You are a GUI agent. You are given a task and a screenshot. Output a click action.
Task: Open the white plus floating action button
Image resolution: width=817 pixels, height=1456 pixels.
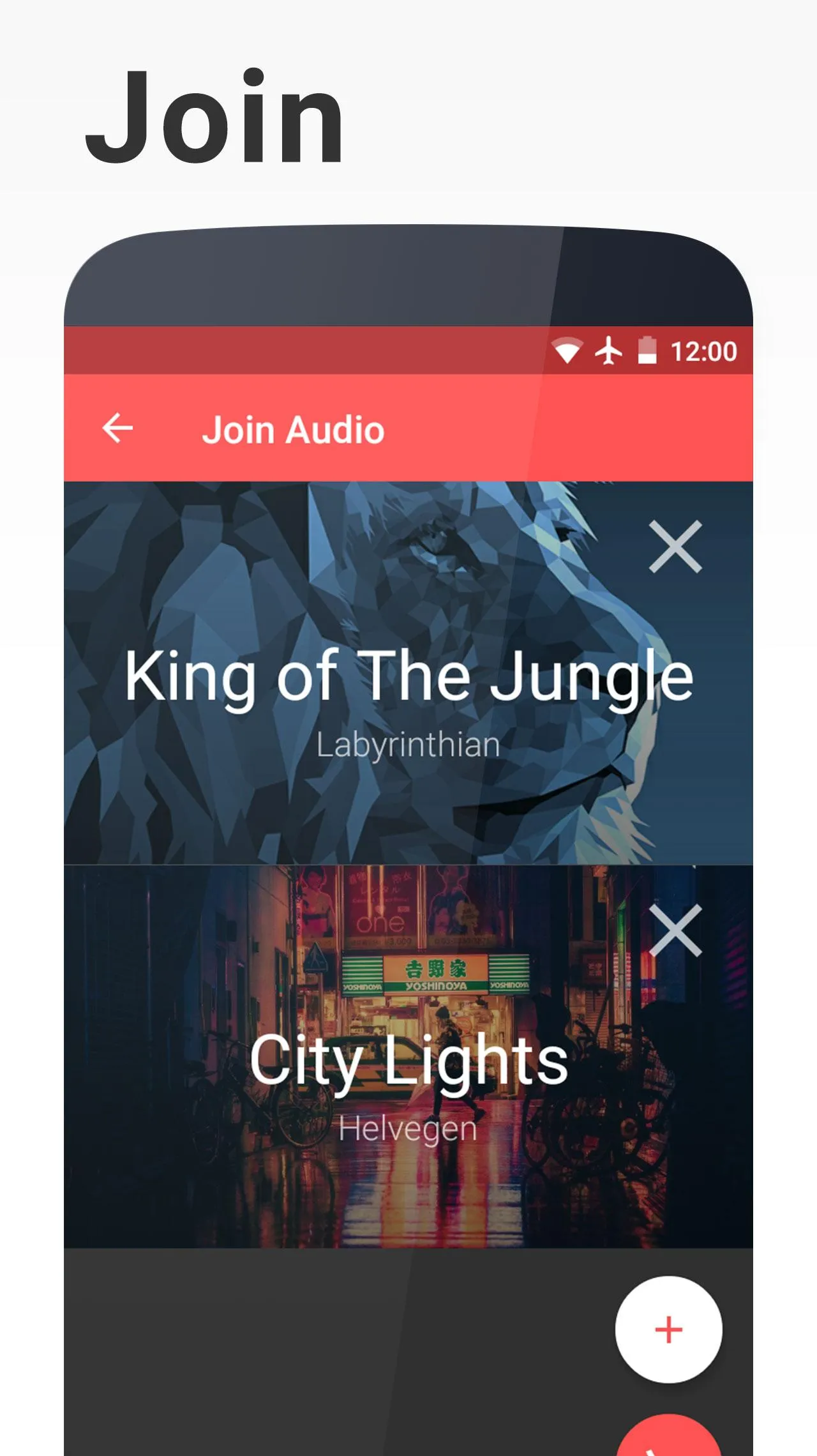(668, 1330)
